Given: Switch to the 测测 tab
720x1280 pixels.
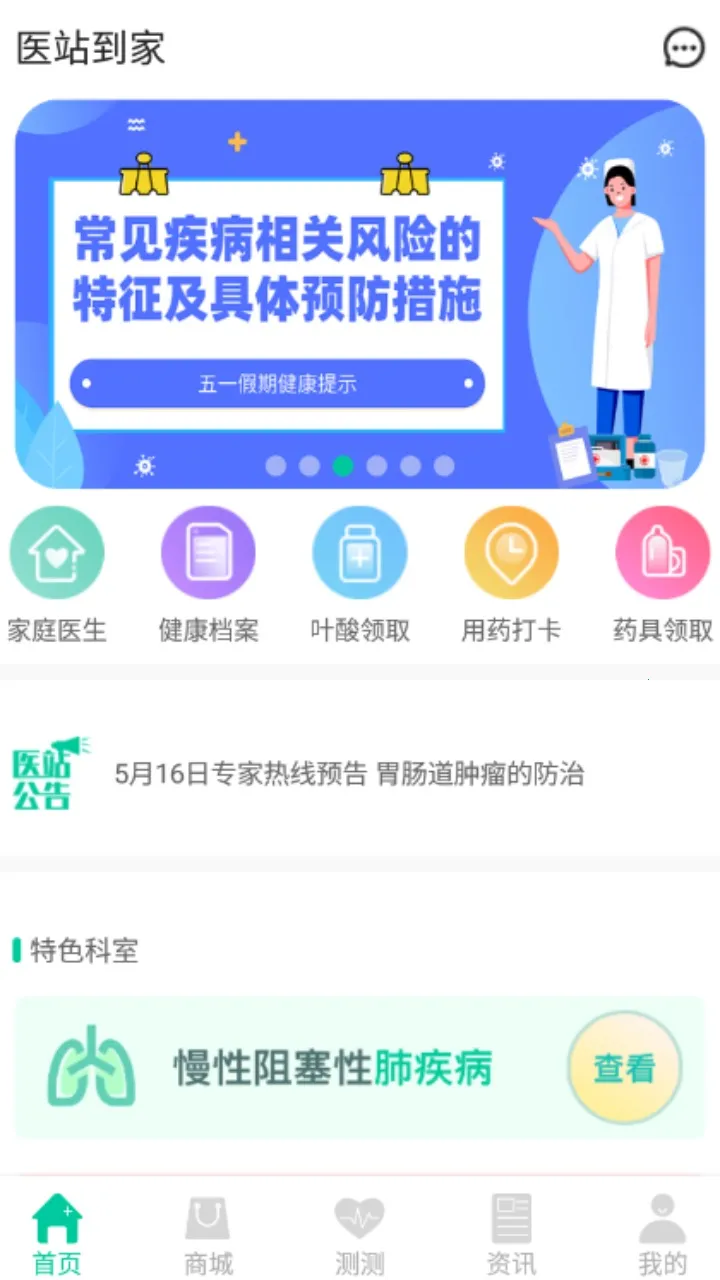Looking at the screenshot, I should tap(360, 1234).
